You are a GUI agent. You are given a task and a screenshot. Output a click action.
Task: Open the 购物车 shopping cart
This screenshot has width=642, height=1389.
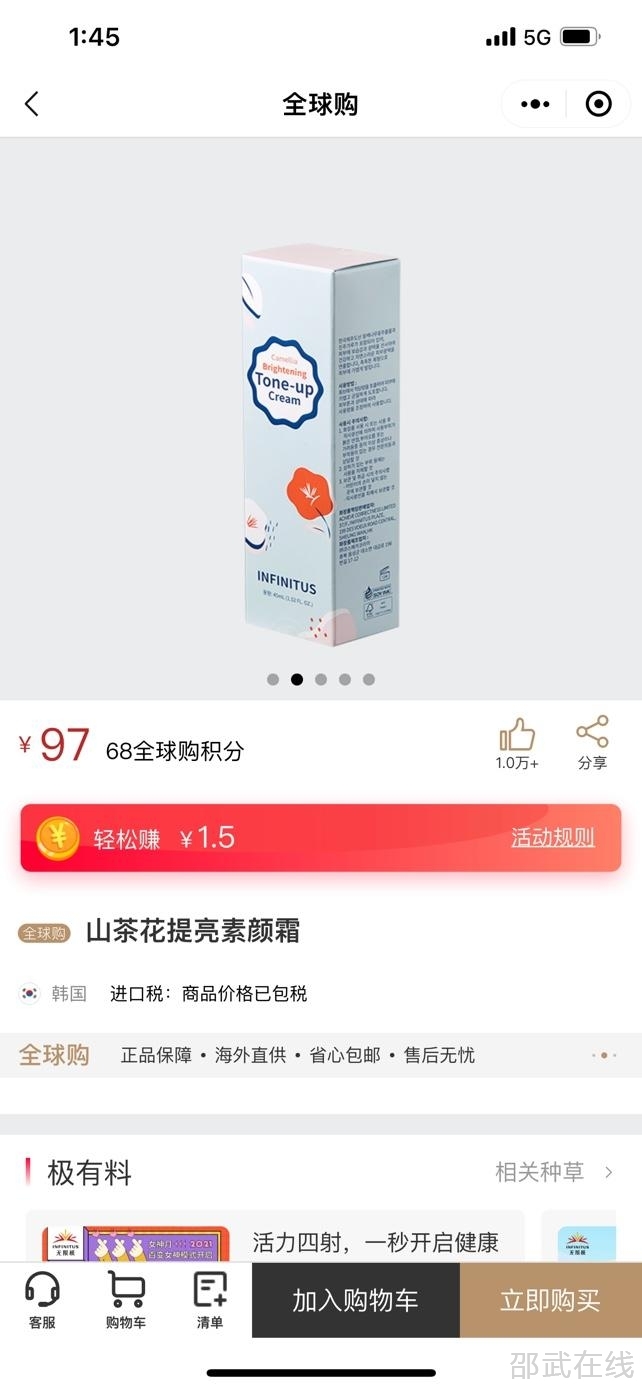coord(126,1300)
